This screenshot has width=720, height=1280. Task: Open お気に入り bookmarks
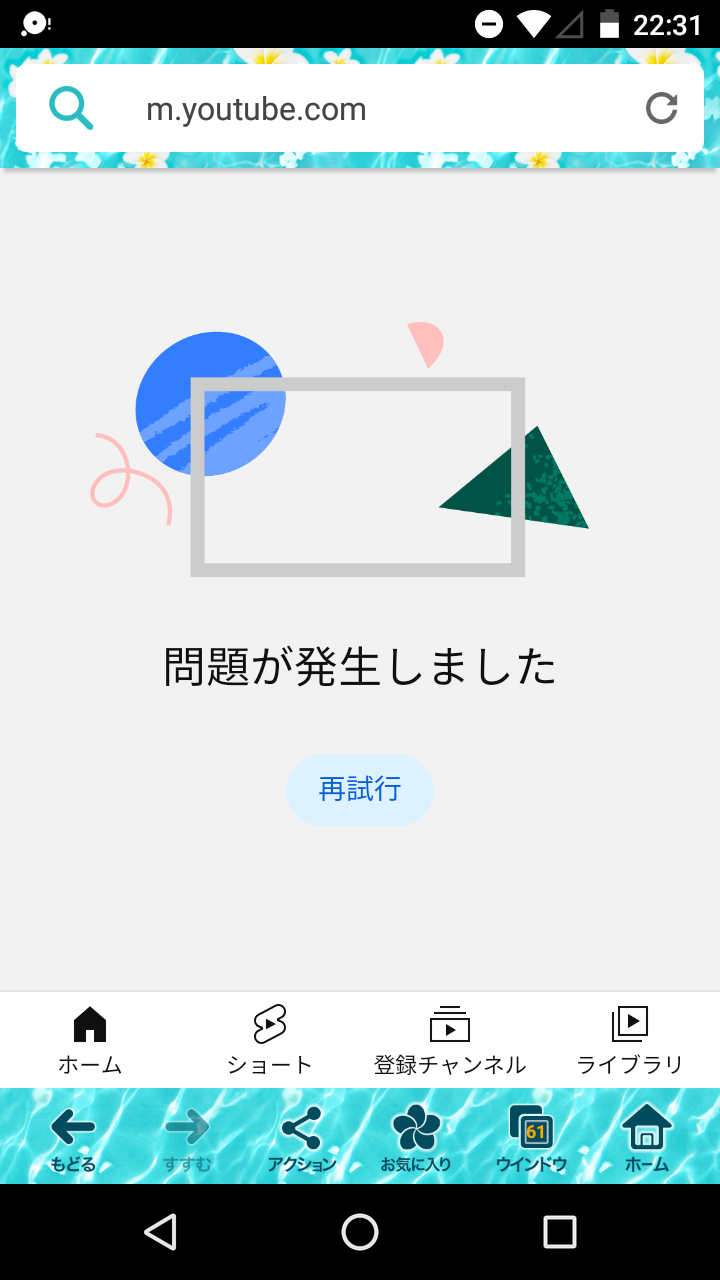click(416, 1137)
